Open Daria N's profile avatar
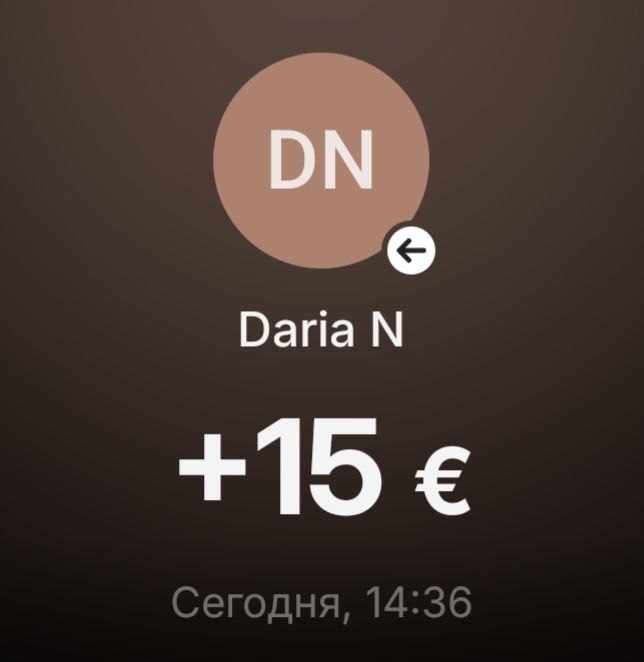 pos(321,160)
